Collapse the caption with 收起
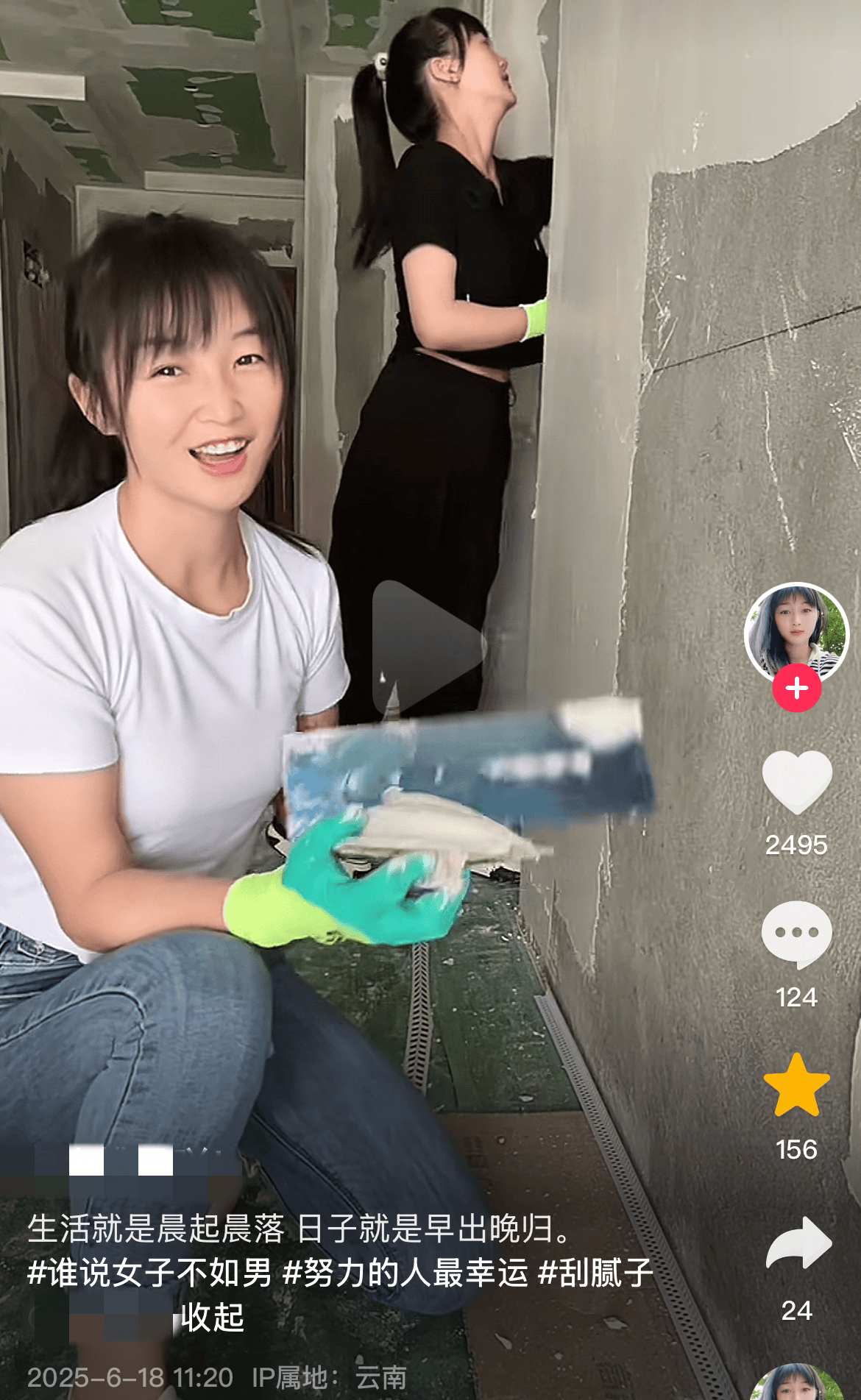The image size is (861, 1400). (x=212, y=1317)
